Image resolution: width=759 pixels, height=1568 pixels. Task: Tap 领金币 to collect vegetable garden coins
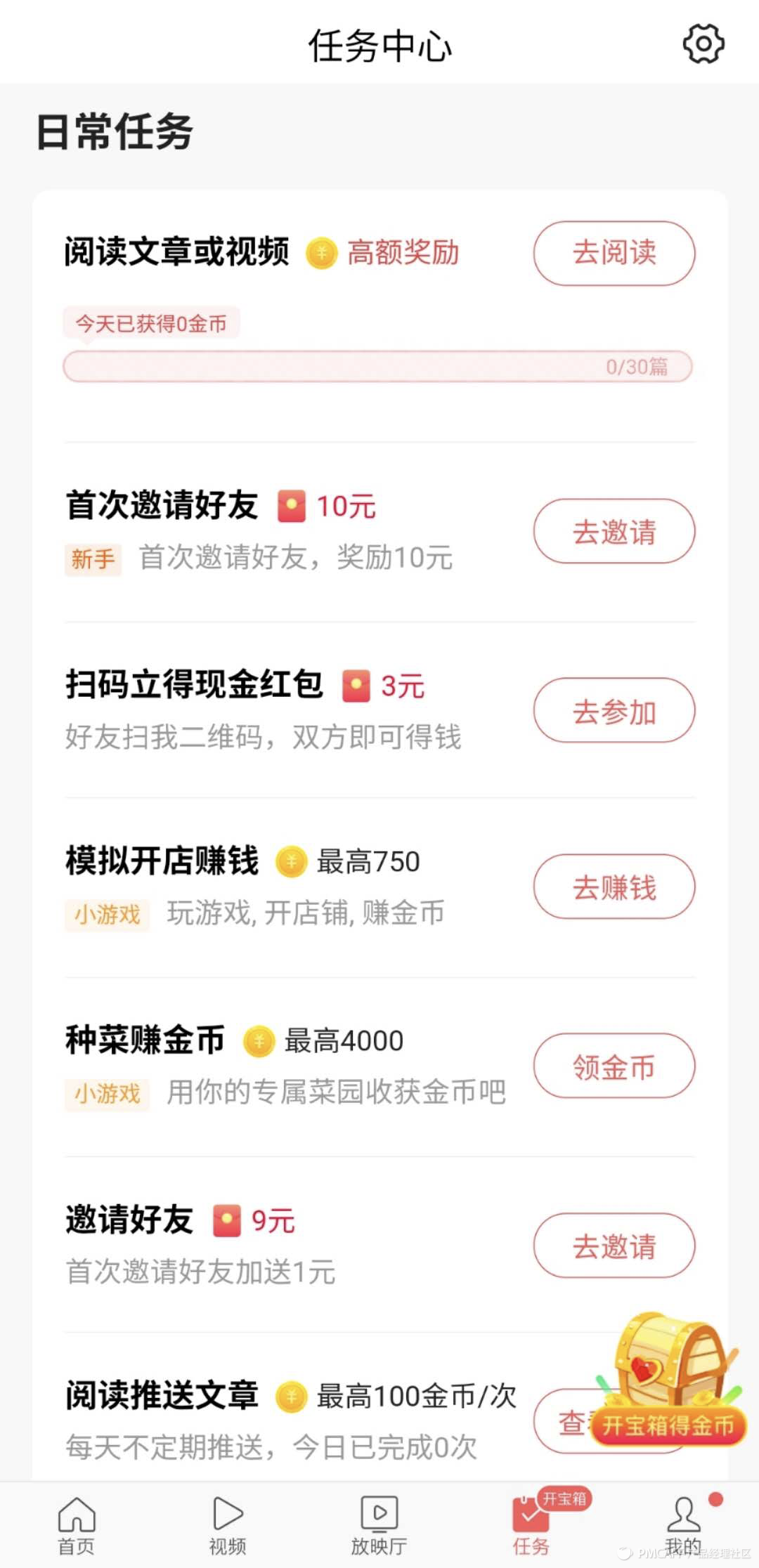[x=614, y=1066]
